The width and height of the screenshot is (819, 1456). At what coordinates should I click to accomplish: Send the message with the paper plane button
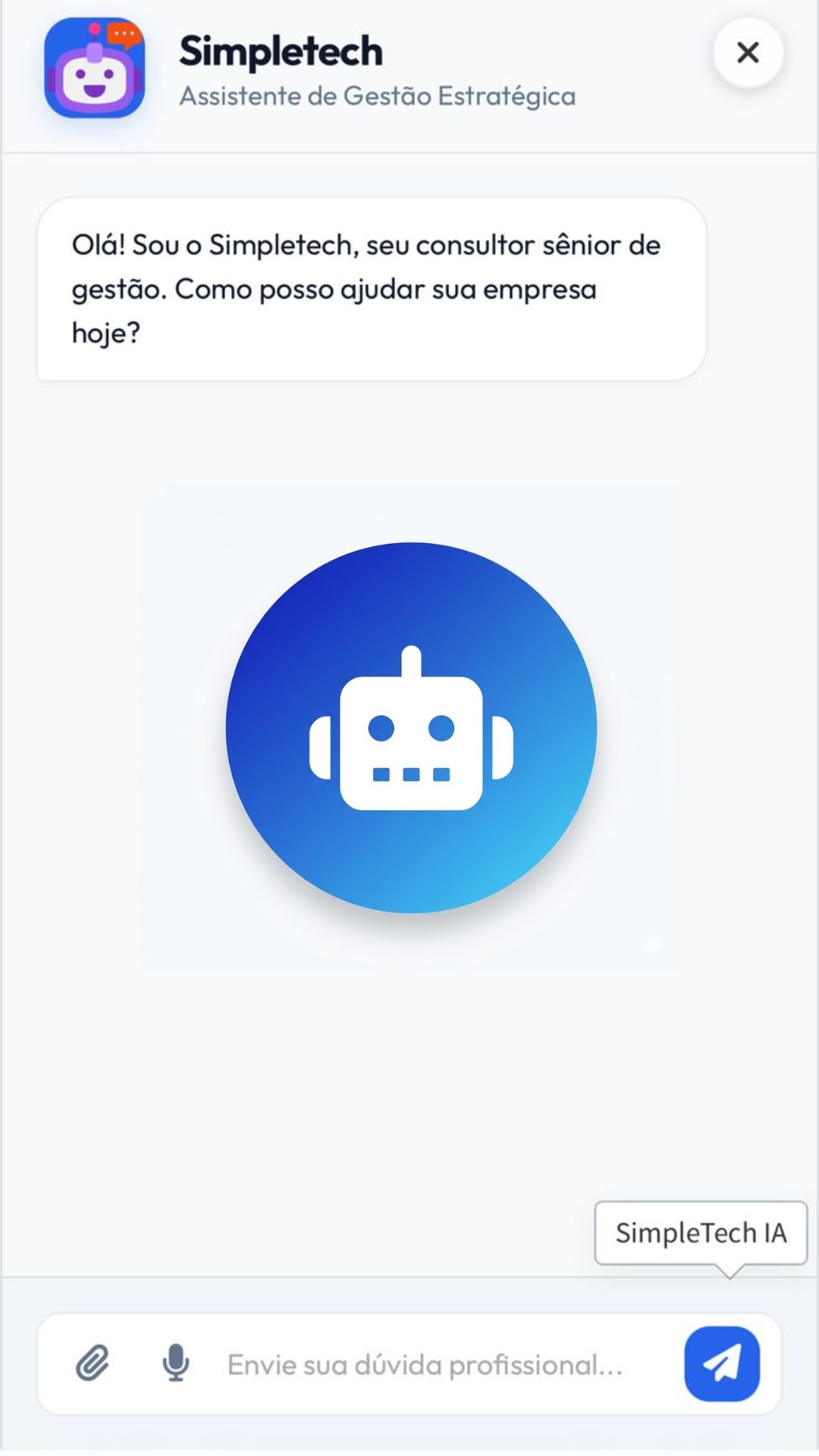[x=721, y=1363]
